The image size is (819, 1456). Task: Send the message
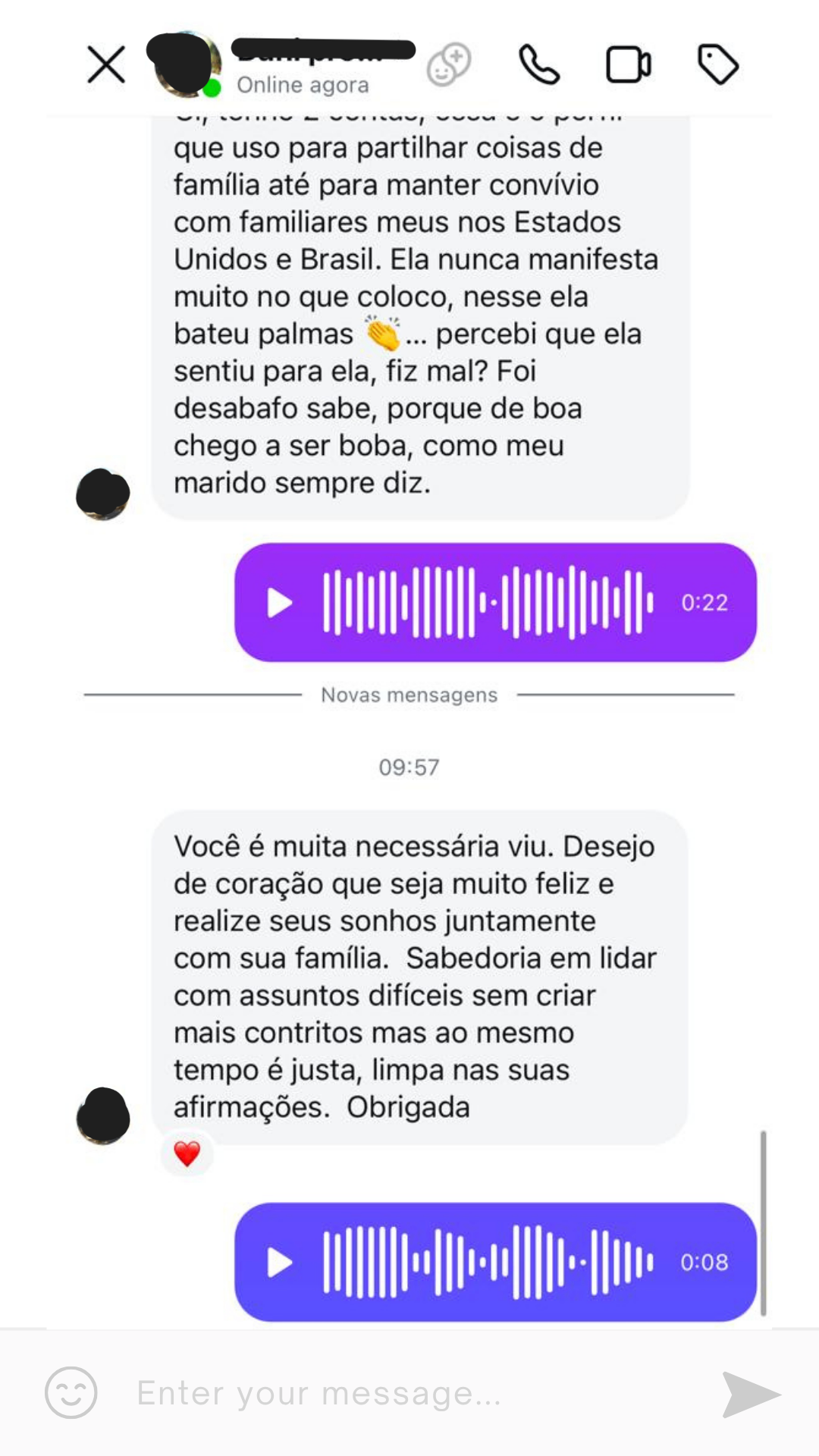(750, 1394)
